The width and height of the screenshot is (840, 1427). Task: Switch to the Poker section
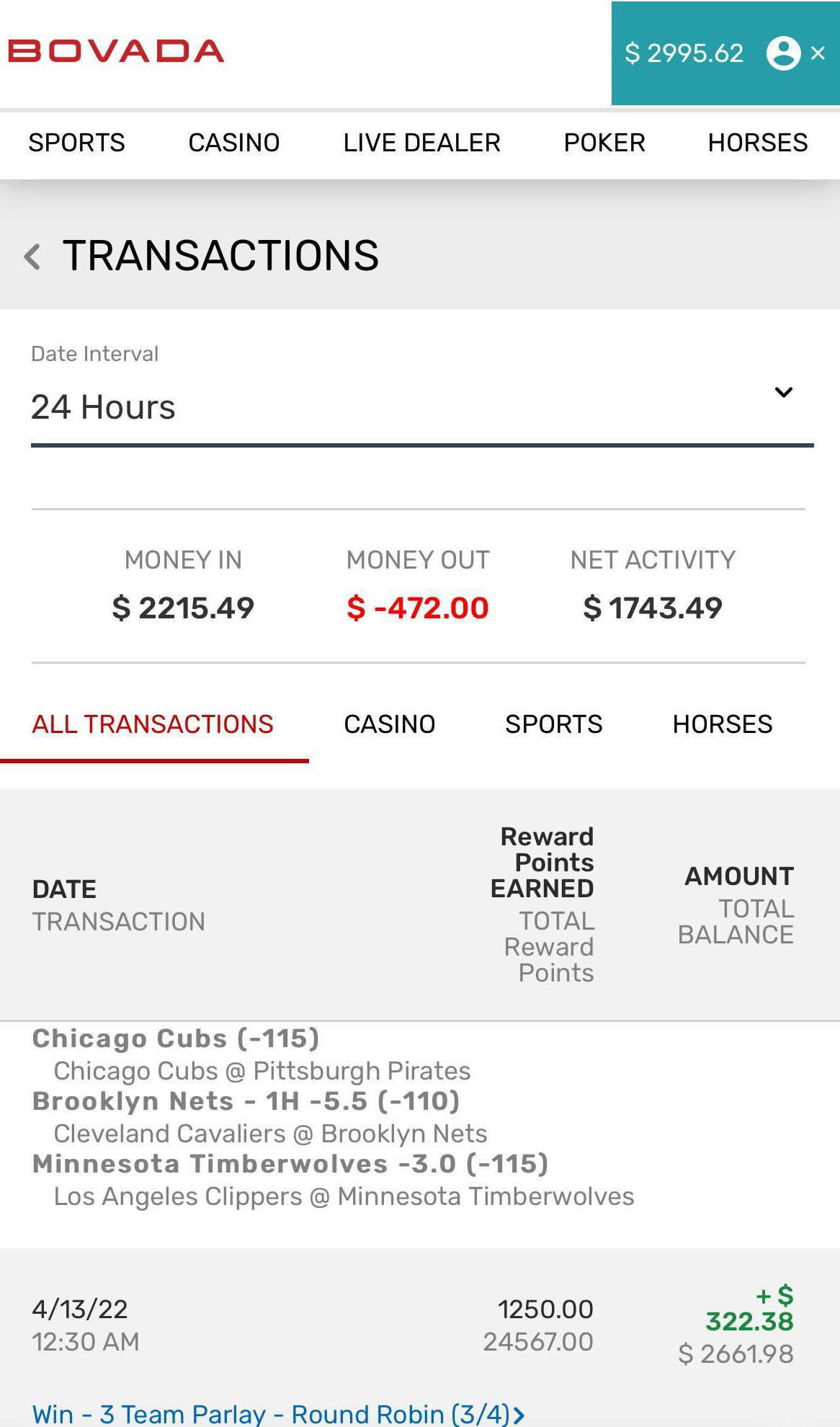click(604, 143)
